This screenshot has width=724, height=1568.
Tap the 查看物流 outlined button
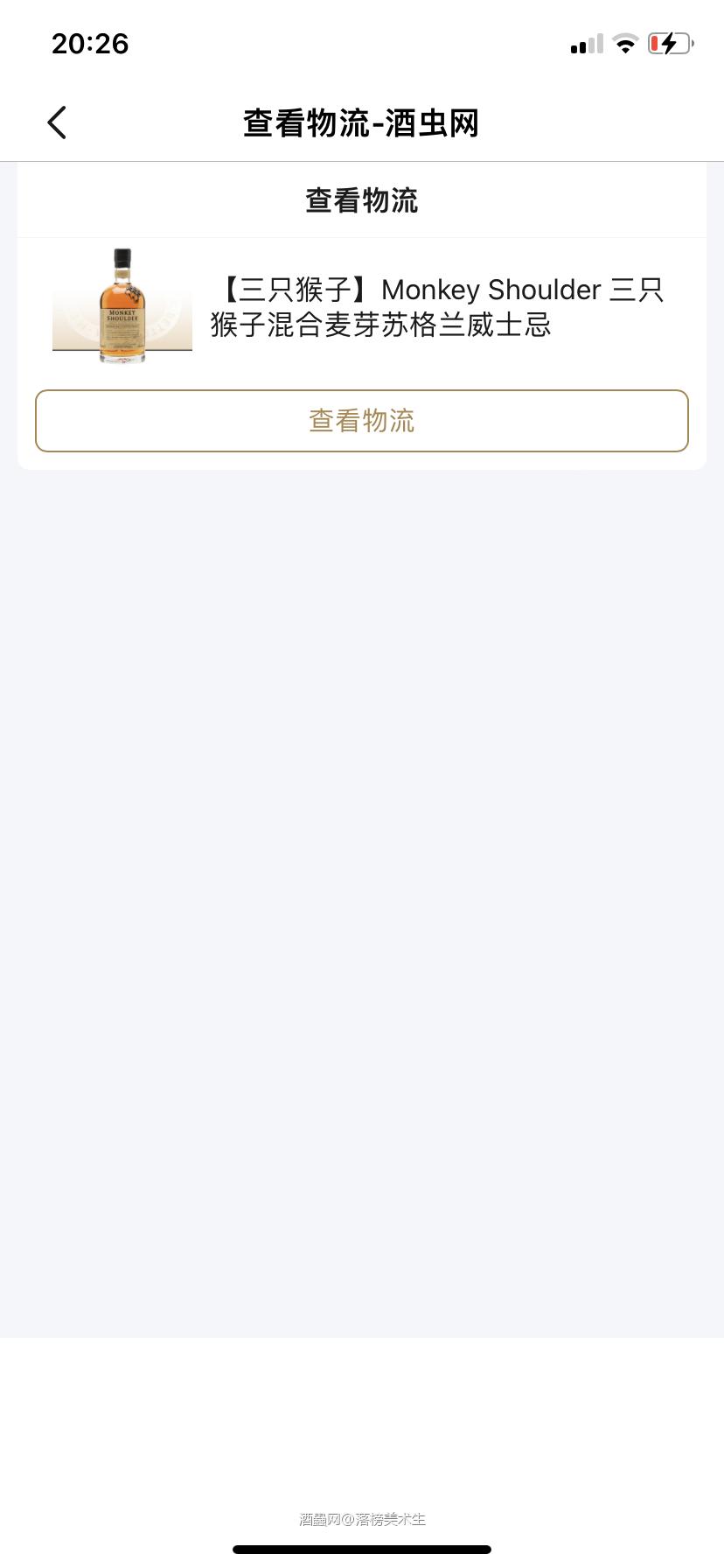point(361,421)
